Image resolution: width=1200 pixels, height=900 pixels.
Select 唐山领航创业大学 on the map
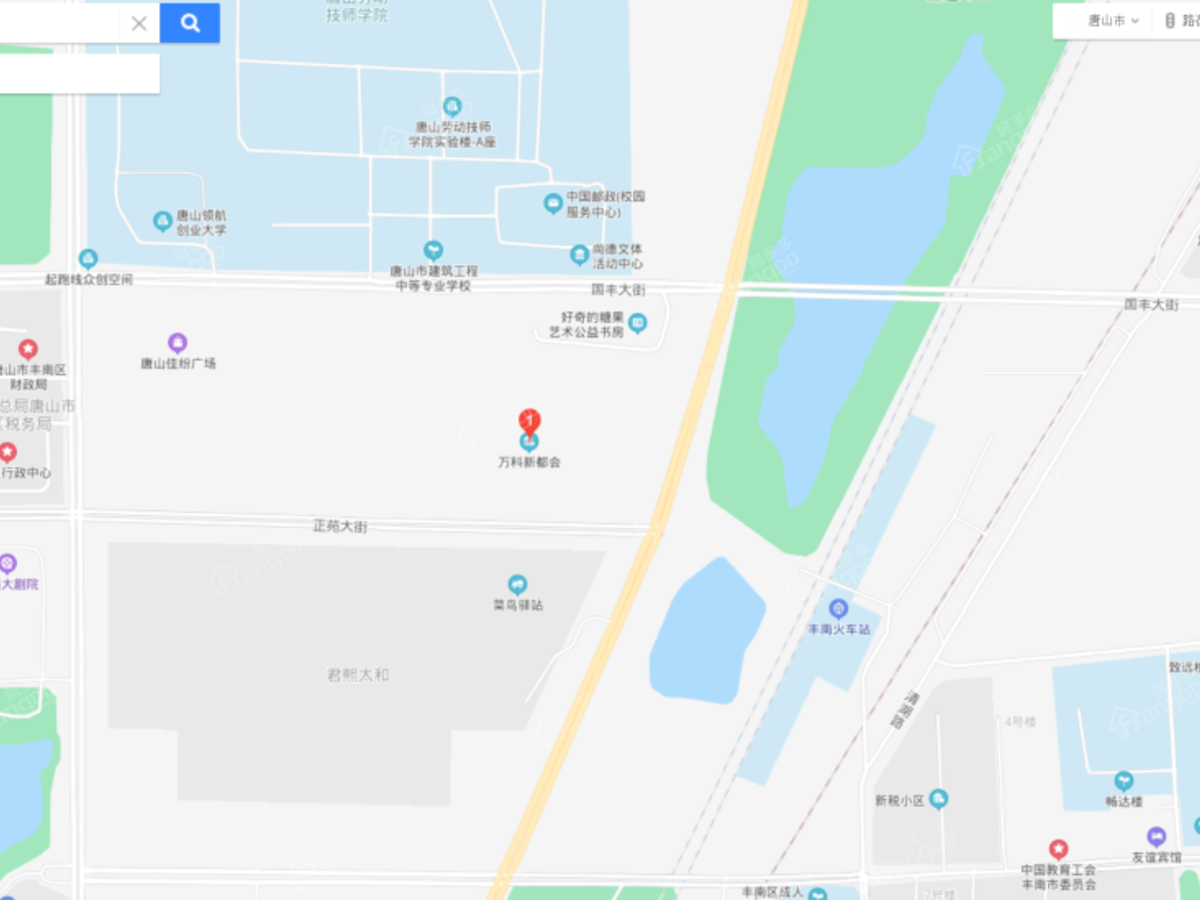tap(162, 221)
